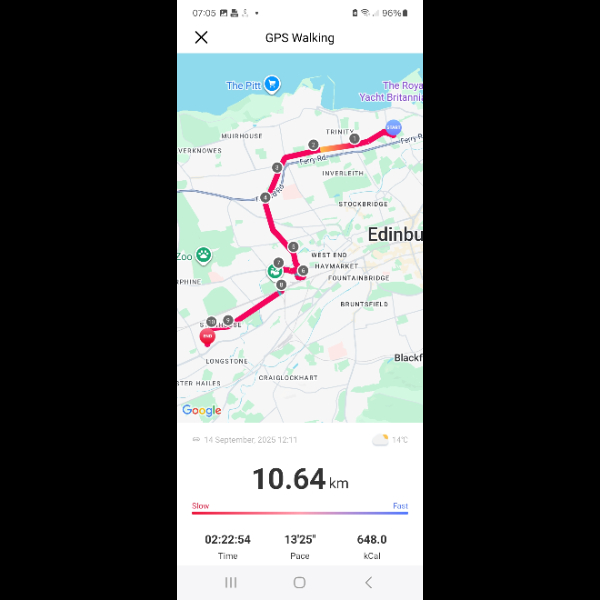Open the Zoo marker on the map
Viewport: 600px width, 600px height.
(x=204, y=255)
